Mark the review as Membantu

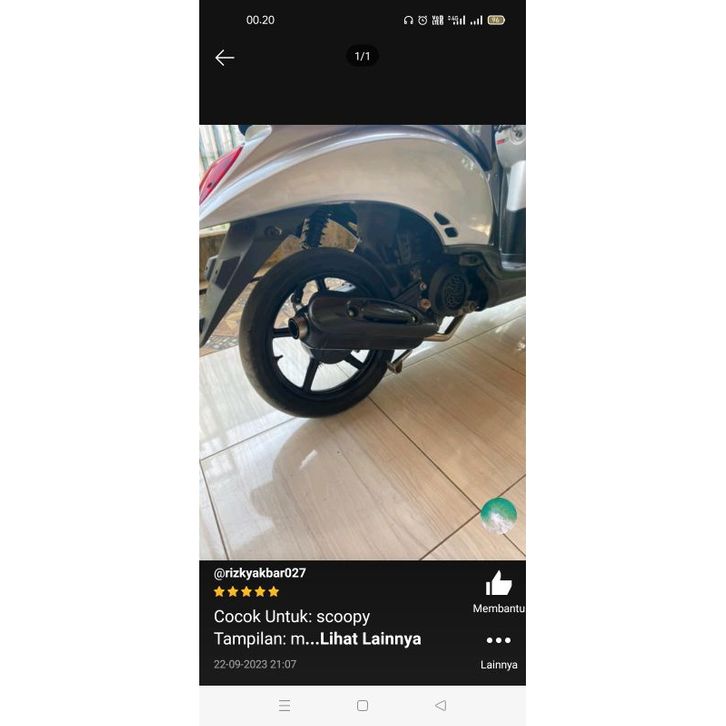click(498, 585)
